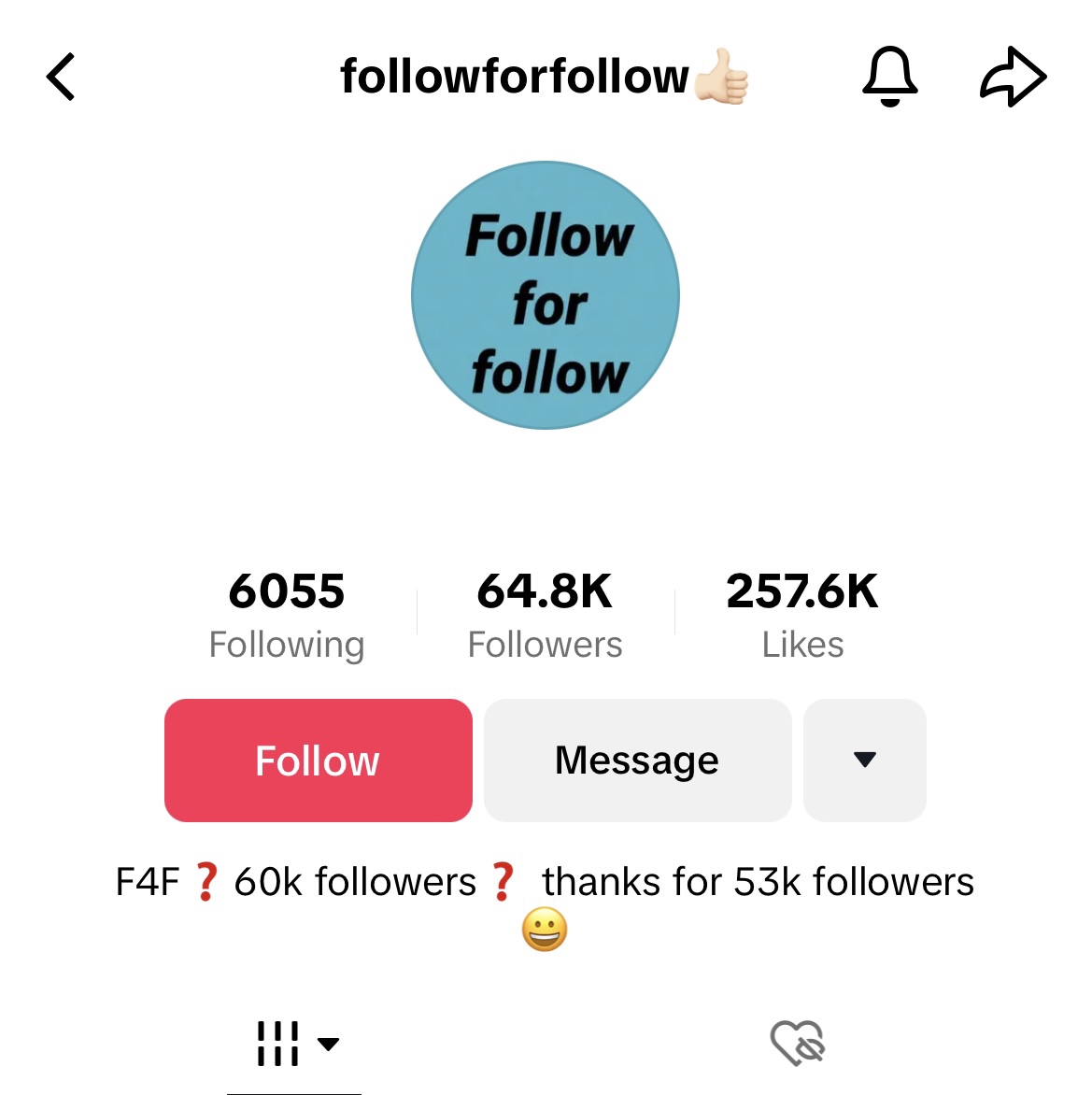Screen dimensions: 1092x1095
Task: Open notifications via the bell icon
Action: click(892, 77)
